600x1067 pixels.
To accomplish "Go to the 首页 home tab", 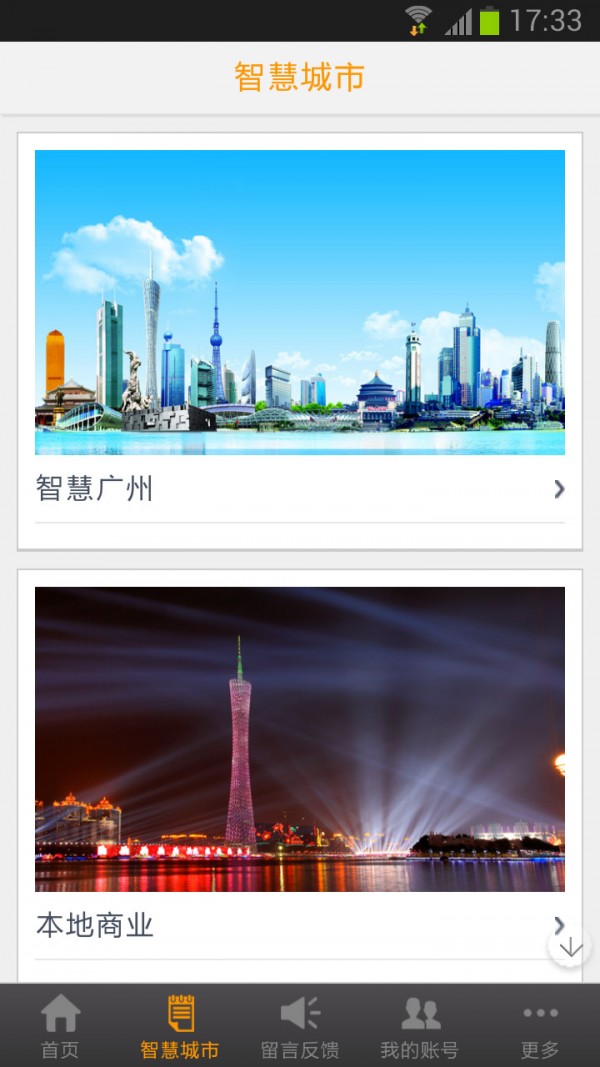I will pyautogui.click(x=61, y=1026).
